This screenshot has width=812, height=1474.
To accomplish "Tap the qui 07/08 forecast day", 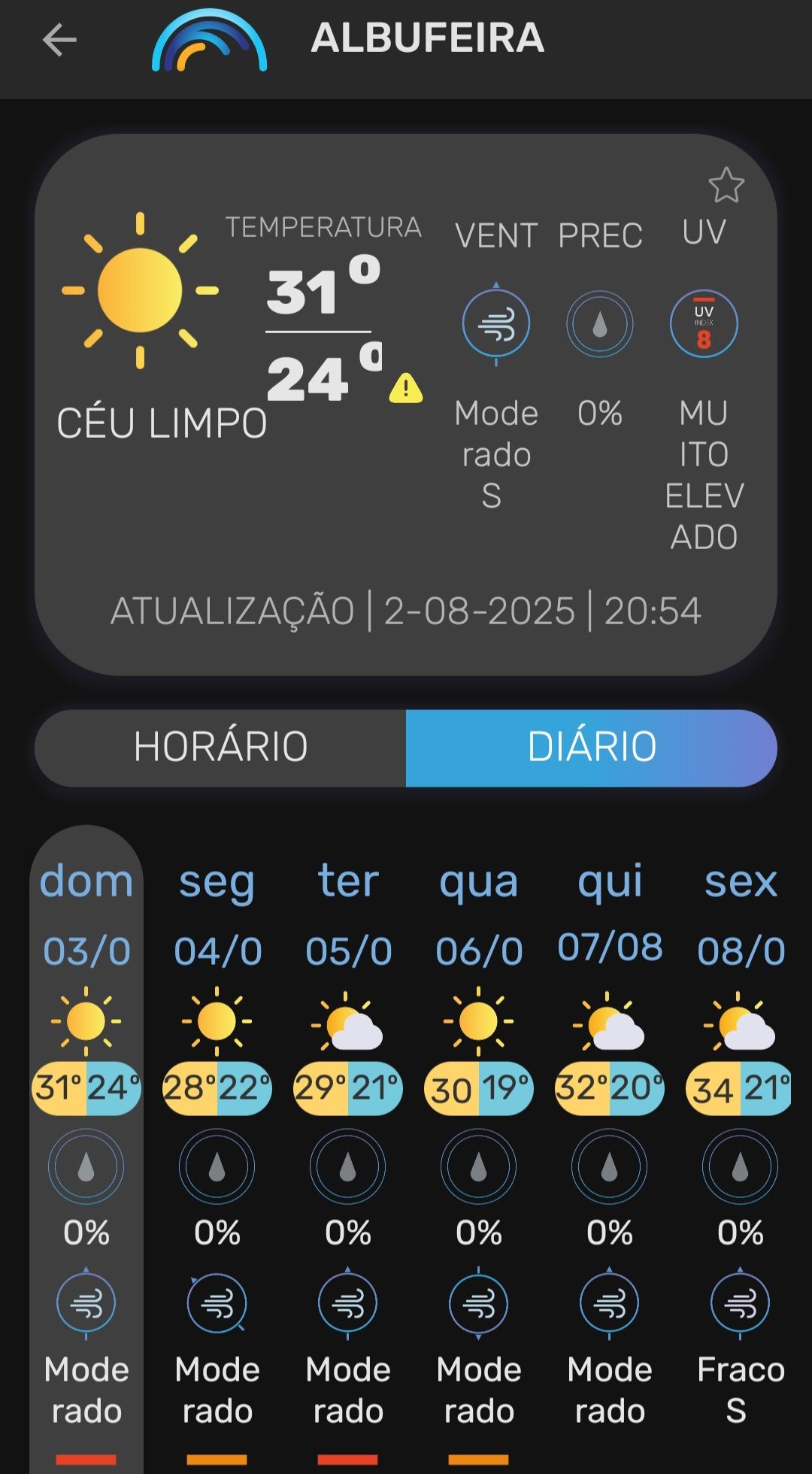I will point(610,1128).
